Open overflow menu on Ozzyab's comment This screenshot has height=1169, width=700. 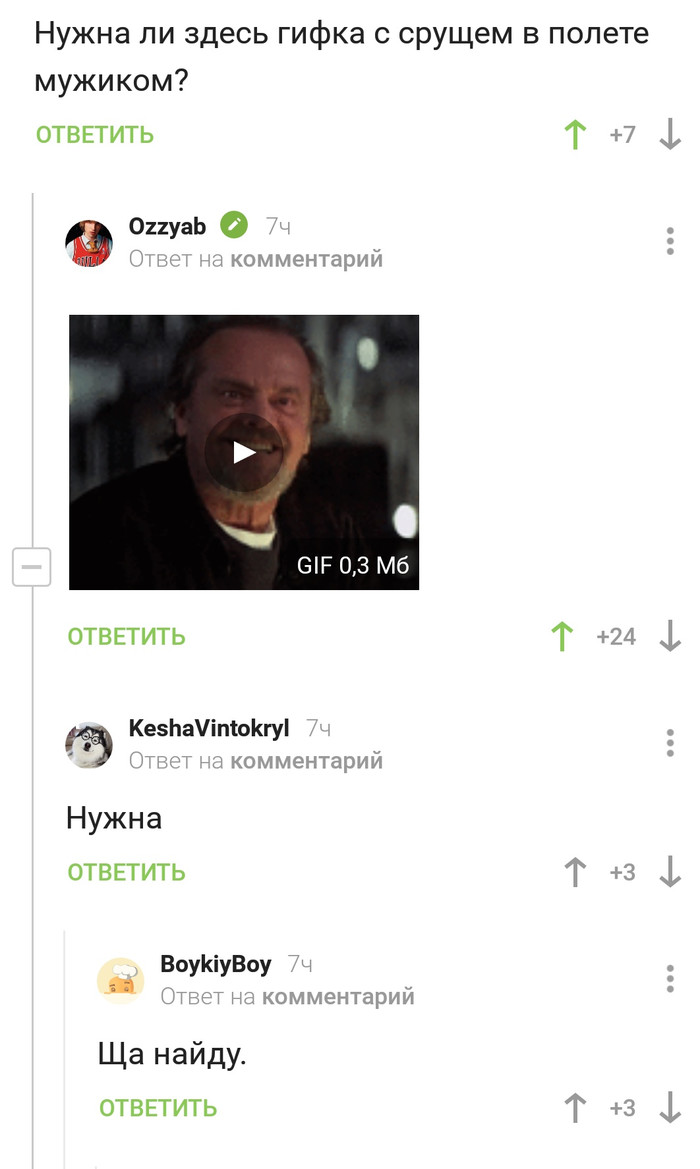click(x=670, y=241)
